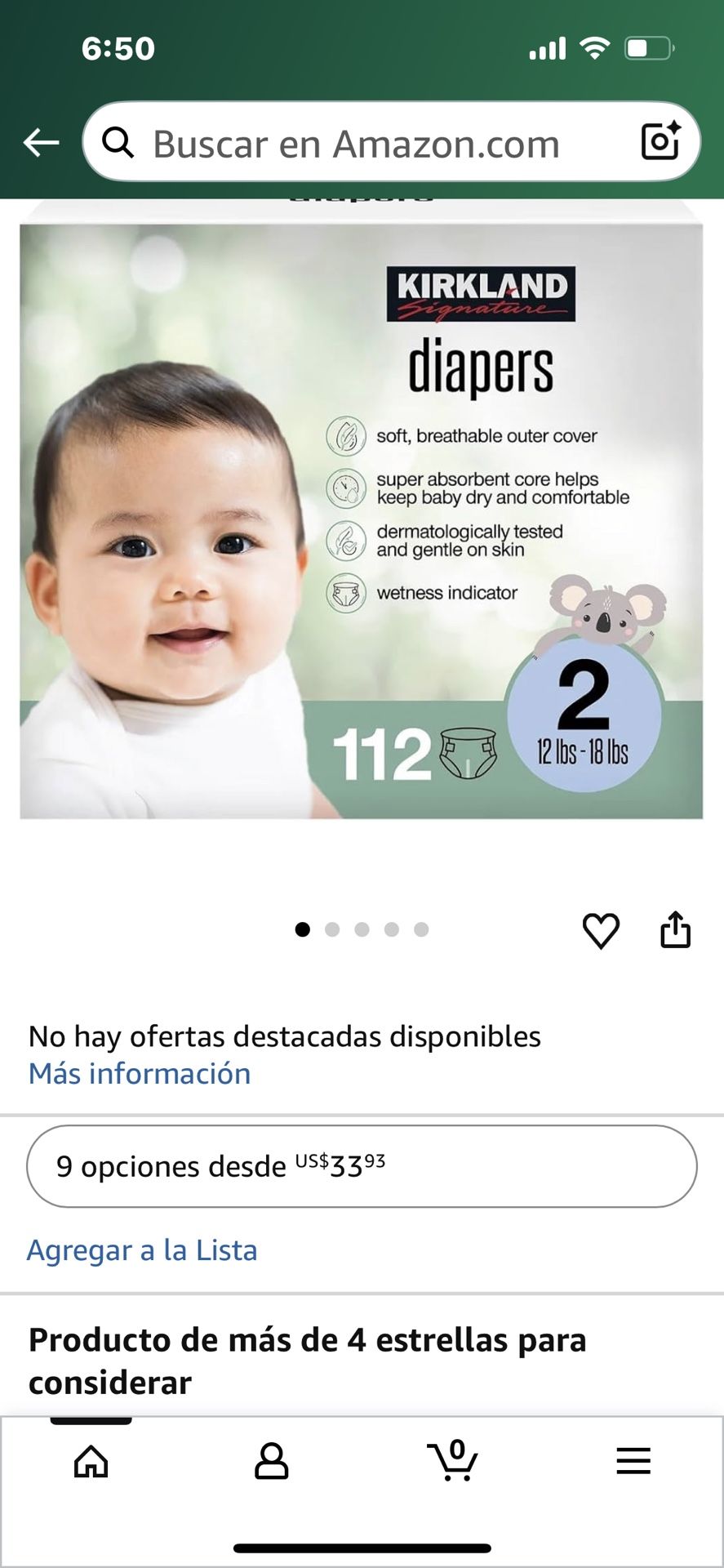Screen dimensions: 724x1568
Task: Tap Agregar a la Lista
Action: click(142, 1250)
